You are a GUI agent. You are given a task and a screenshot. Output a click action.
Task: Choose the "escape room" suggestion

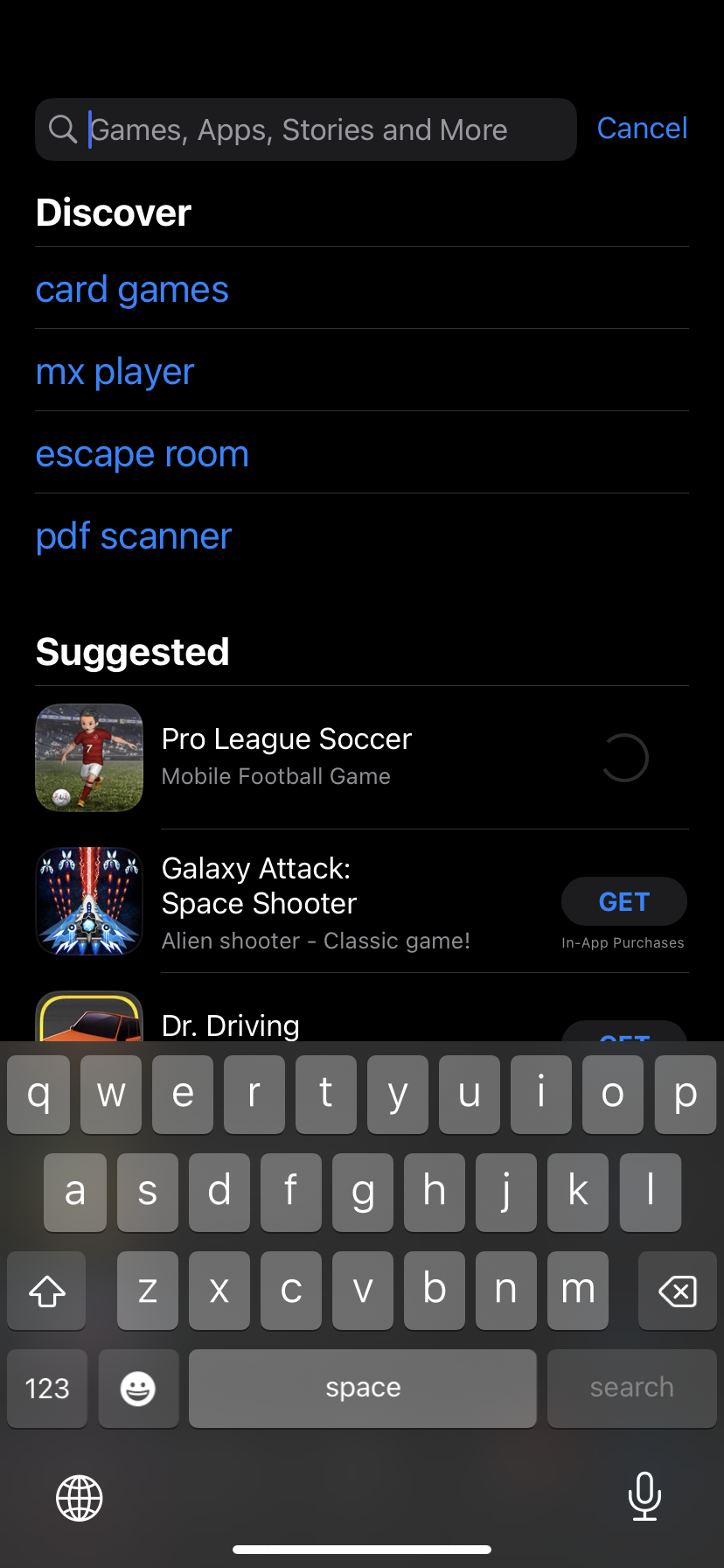pos(143,454)
